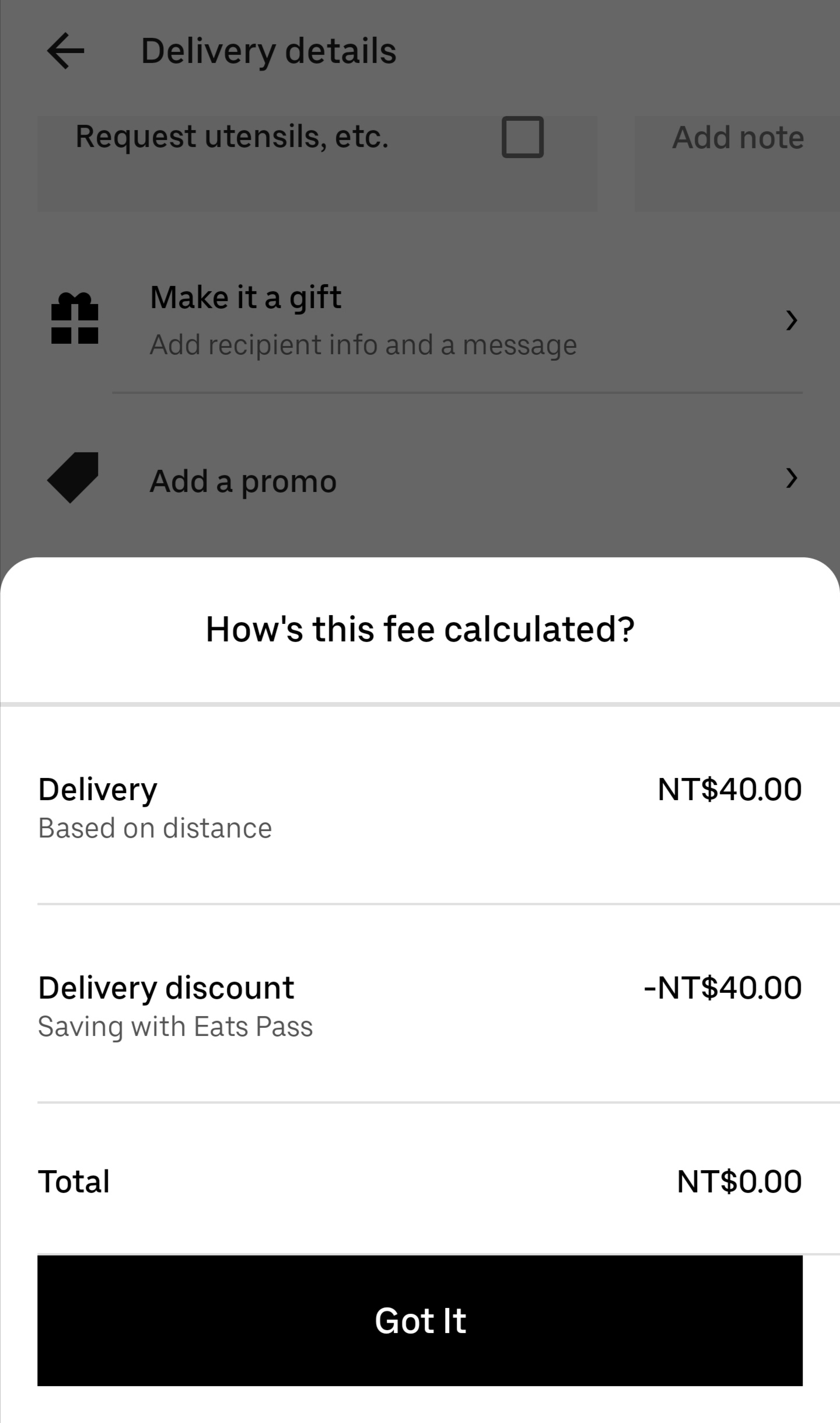The width and height of the screenshot is (840, 1423).
Task: Click the gift icon next to recipient info
Action: 74,318
